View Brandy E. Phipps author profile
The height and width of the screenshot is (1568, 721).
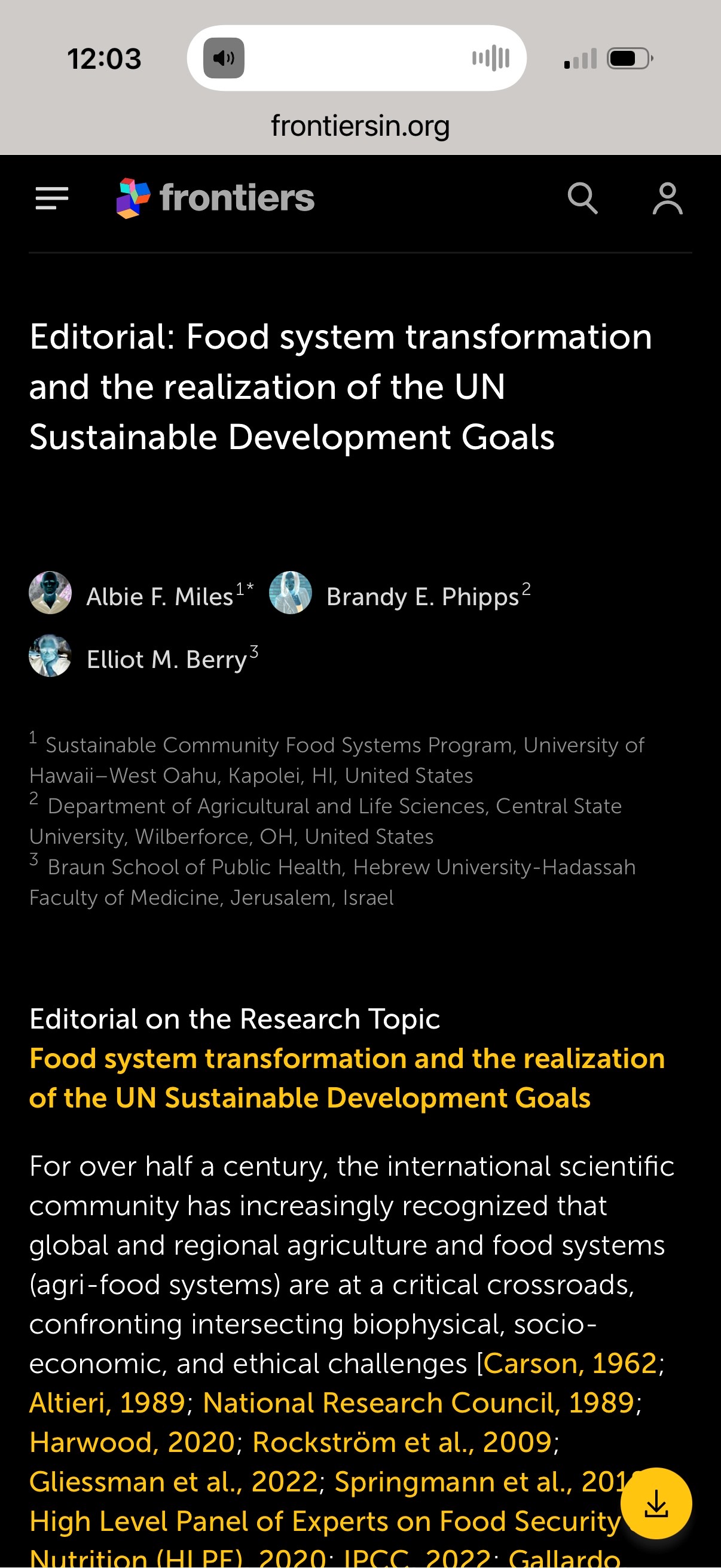click(422, 597)
